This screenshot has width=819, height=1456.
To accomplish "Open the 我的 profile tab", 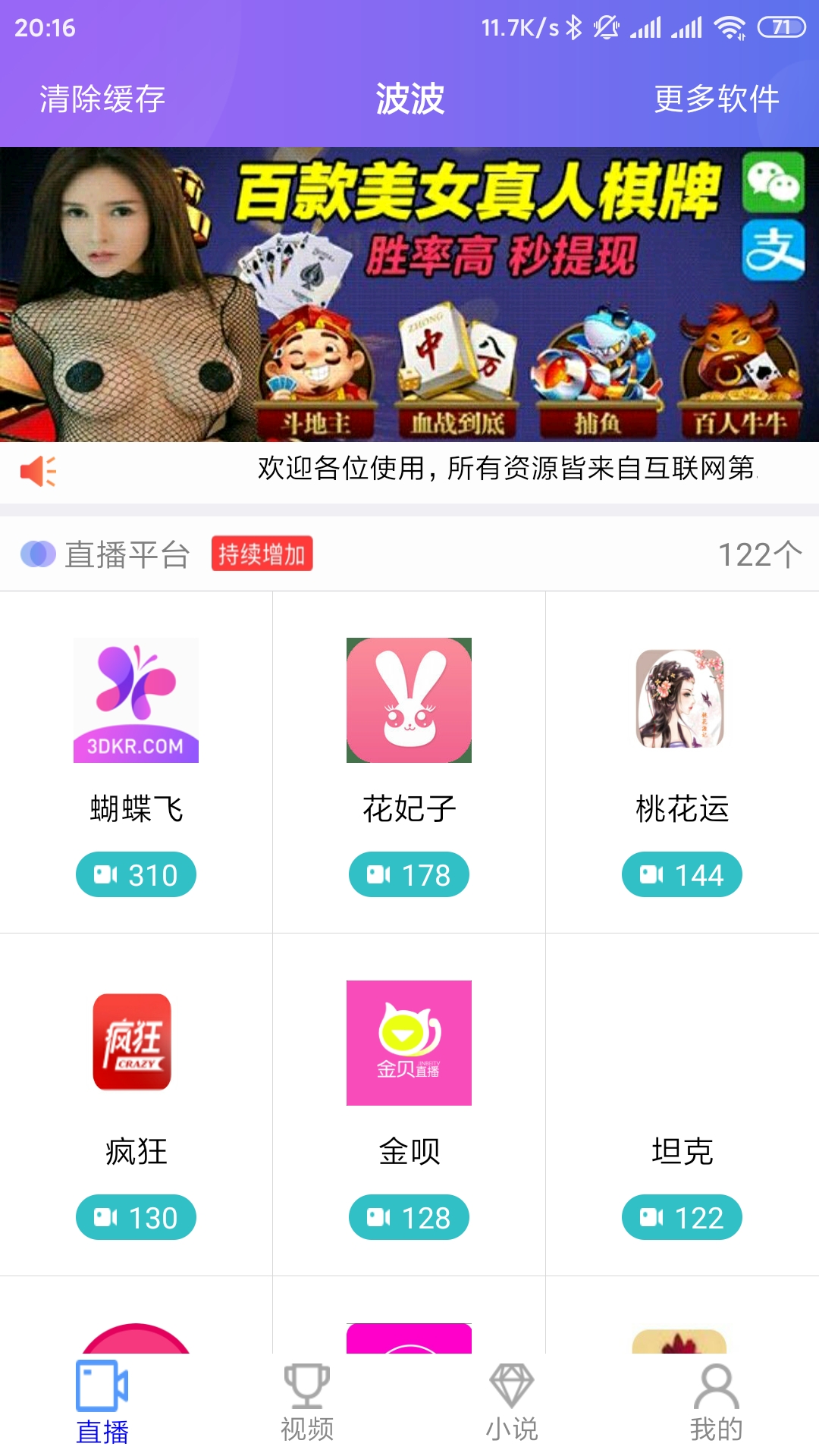I will tap(716, 1403).
